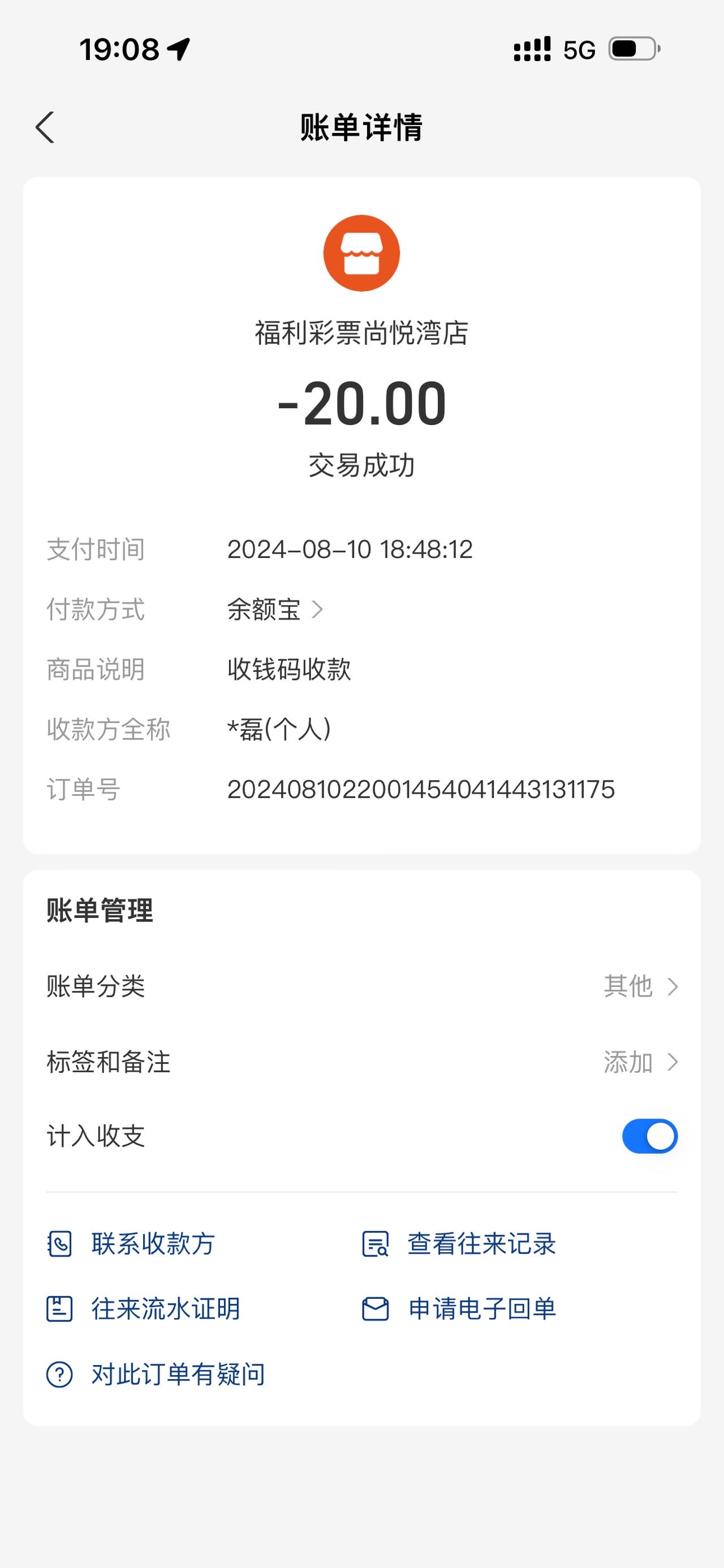The height and width of the screenshot is (1568, 724).
Task: Select 申请电子回单
Action: tap(459, 1309)
